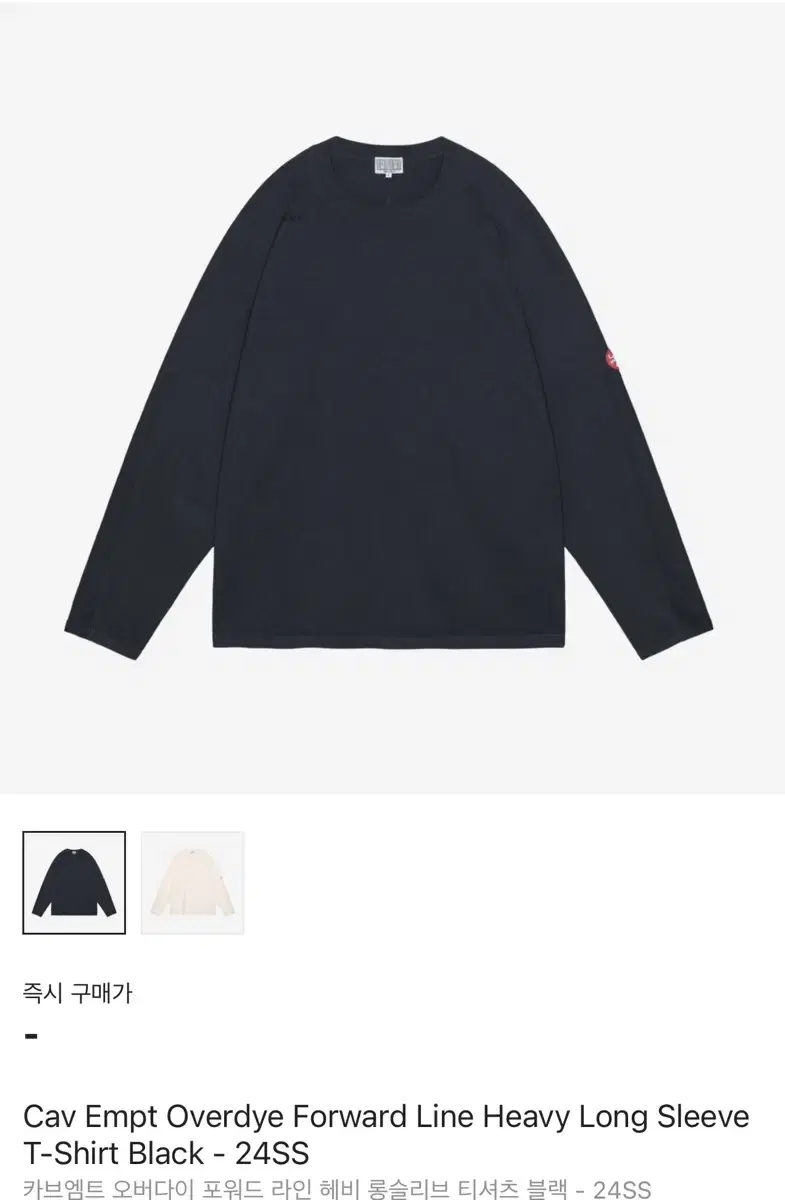This screenshot has width=785, height=1200.
Task: View the black long sleeve shirt image
Action: click(x=392, y=400)
